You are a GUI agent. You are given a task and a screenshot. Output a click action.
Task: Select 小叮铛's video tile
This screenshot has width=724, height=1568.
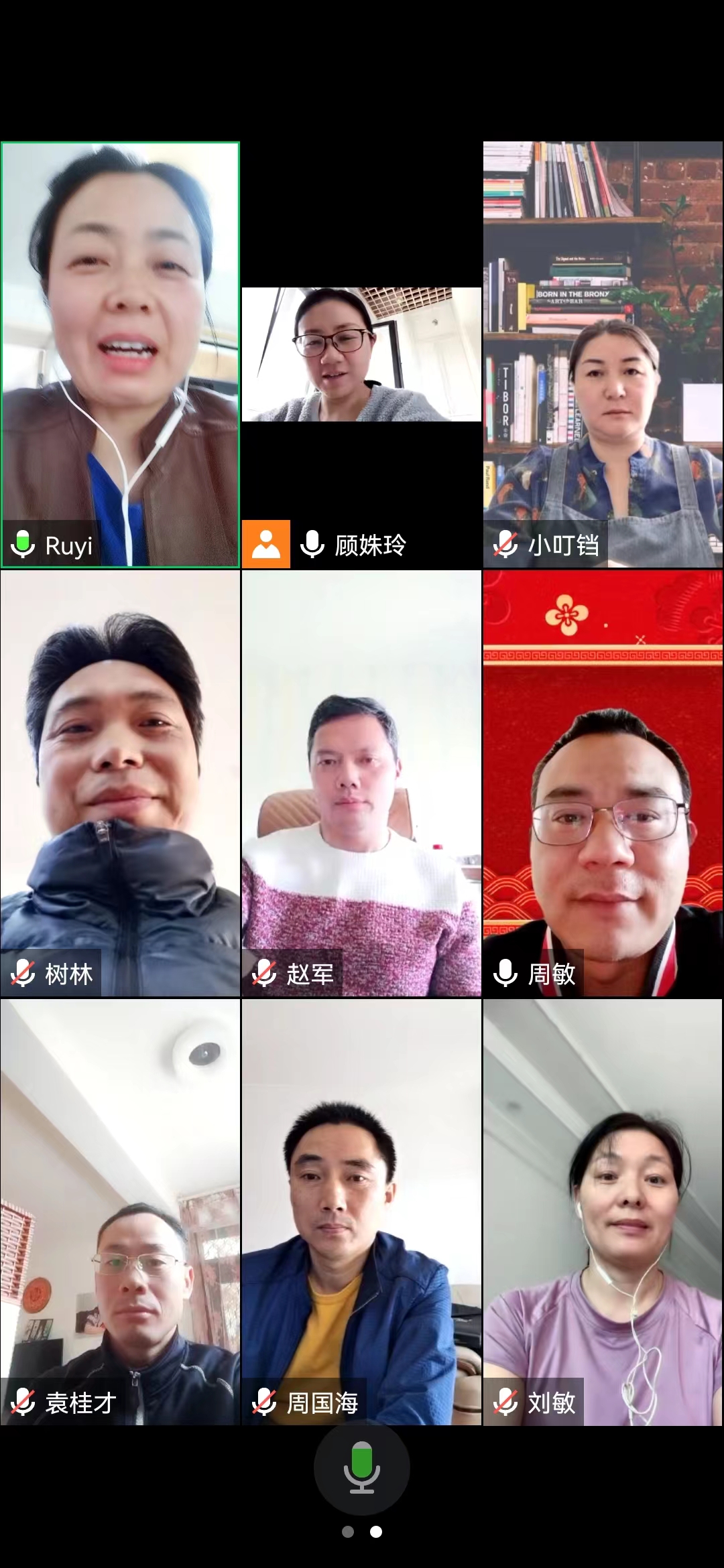tap(603, 355)
